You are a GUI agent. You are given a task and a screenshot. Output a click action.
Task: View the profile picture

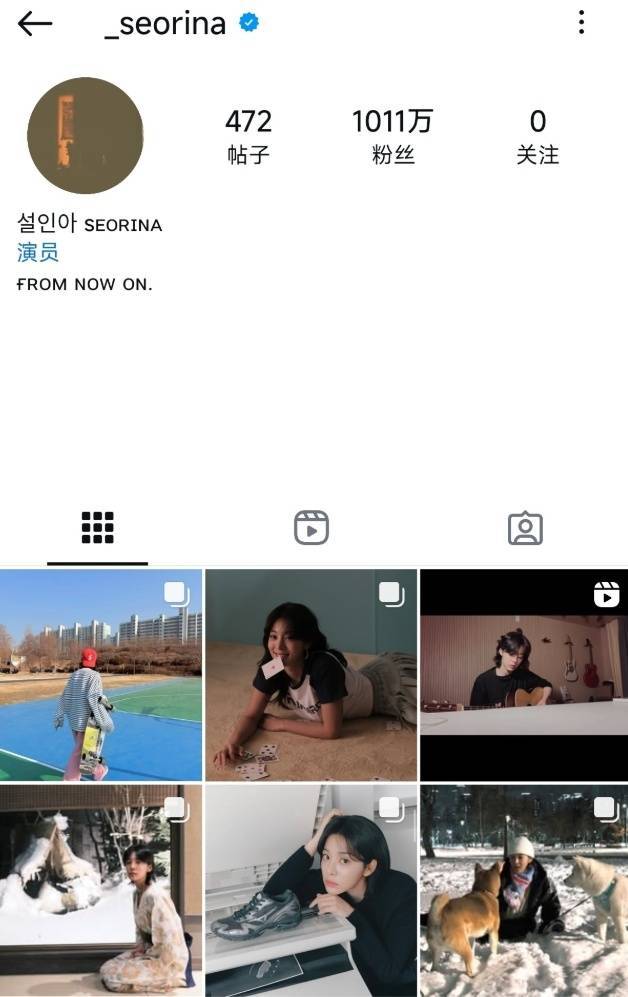pyautogui.click(x=85, y=136)
